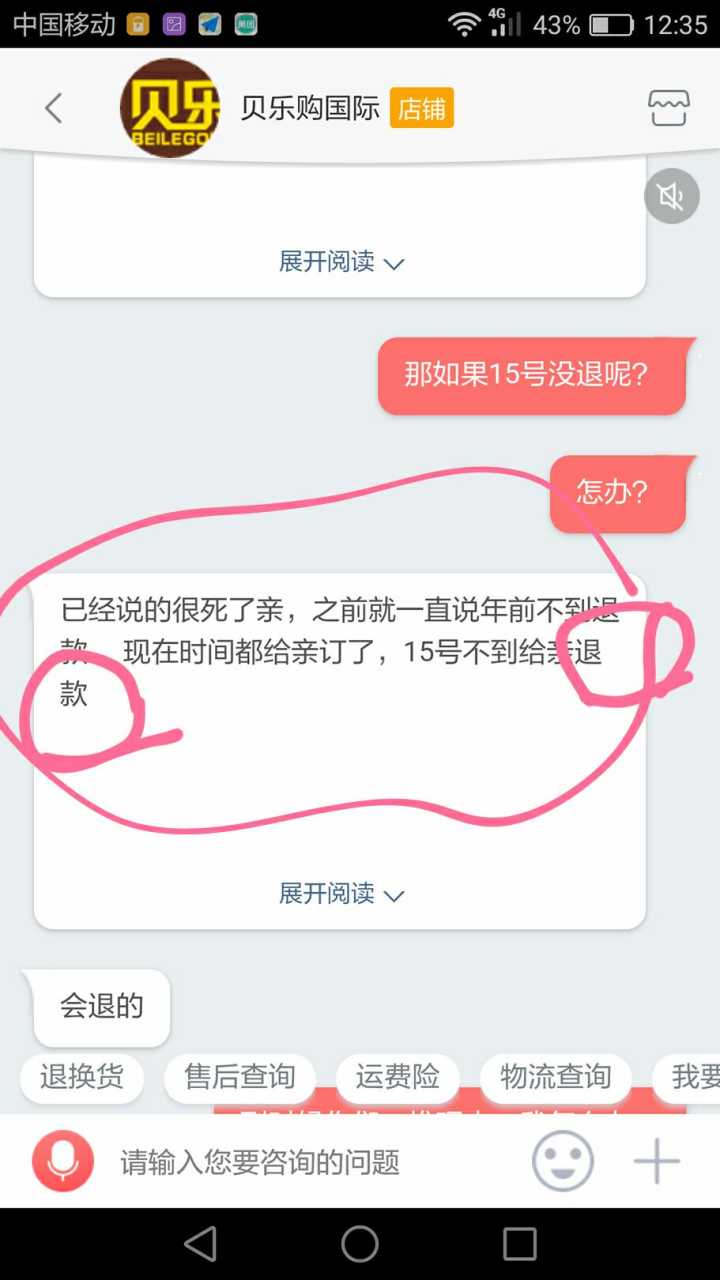This screenshot has height=1280, width=720.
Task: Focus the 请输入您要咨询的问题 message field
Action: pyautogui.click(x=300, y=1162)
